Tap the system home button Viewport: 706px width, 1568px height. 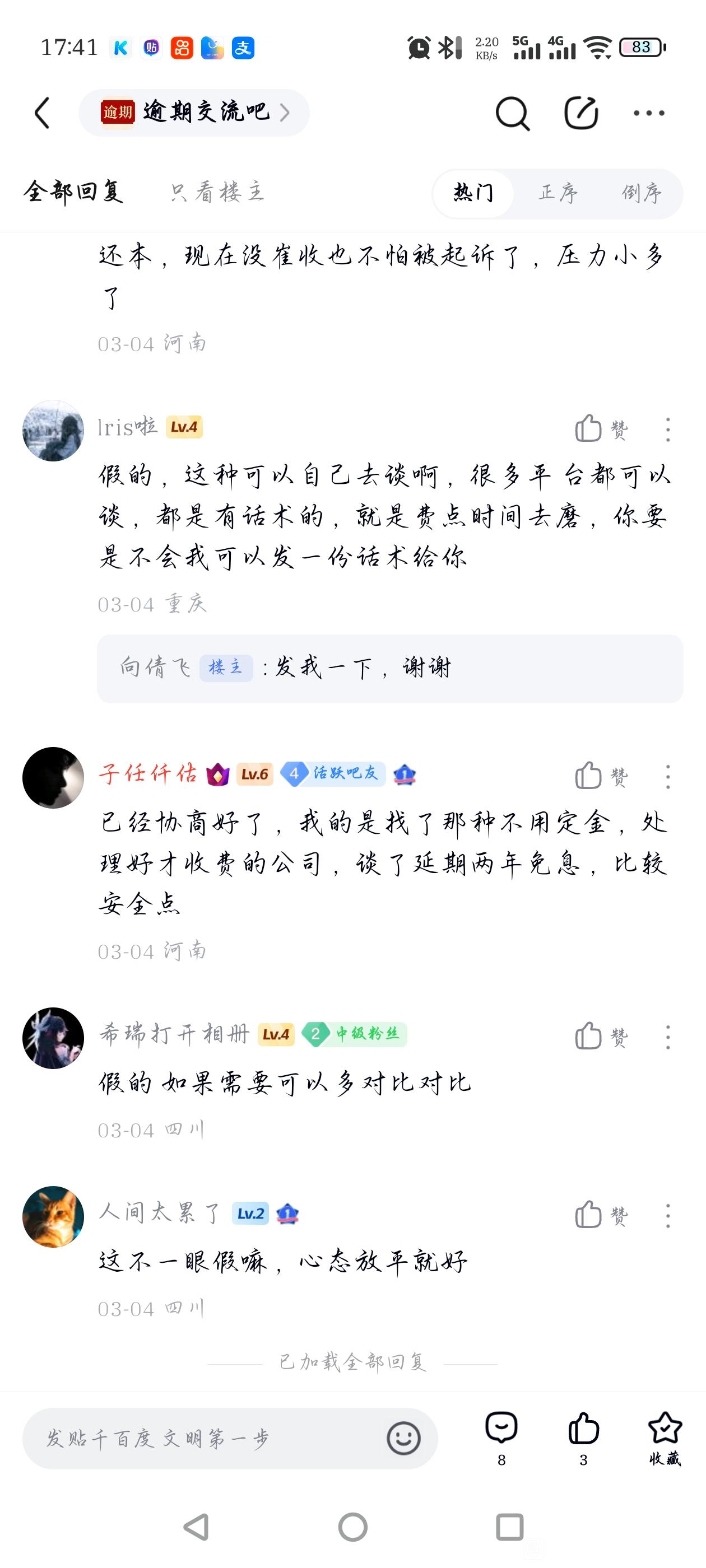pos(352,1527)
